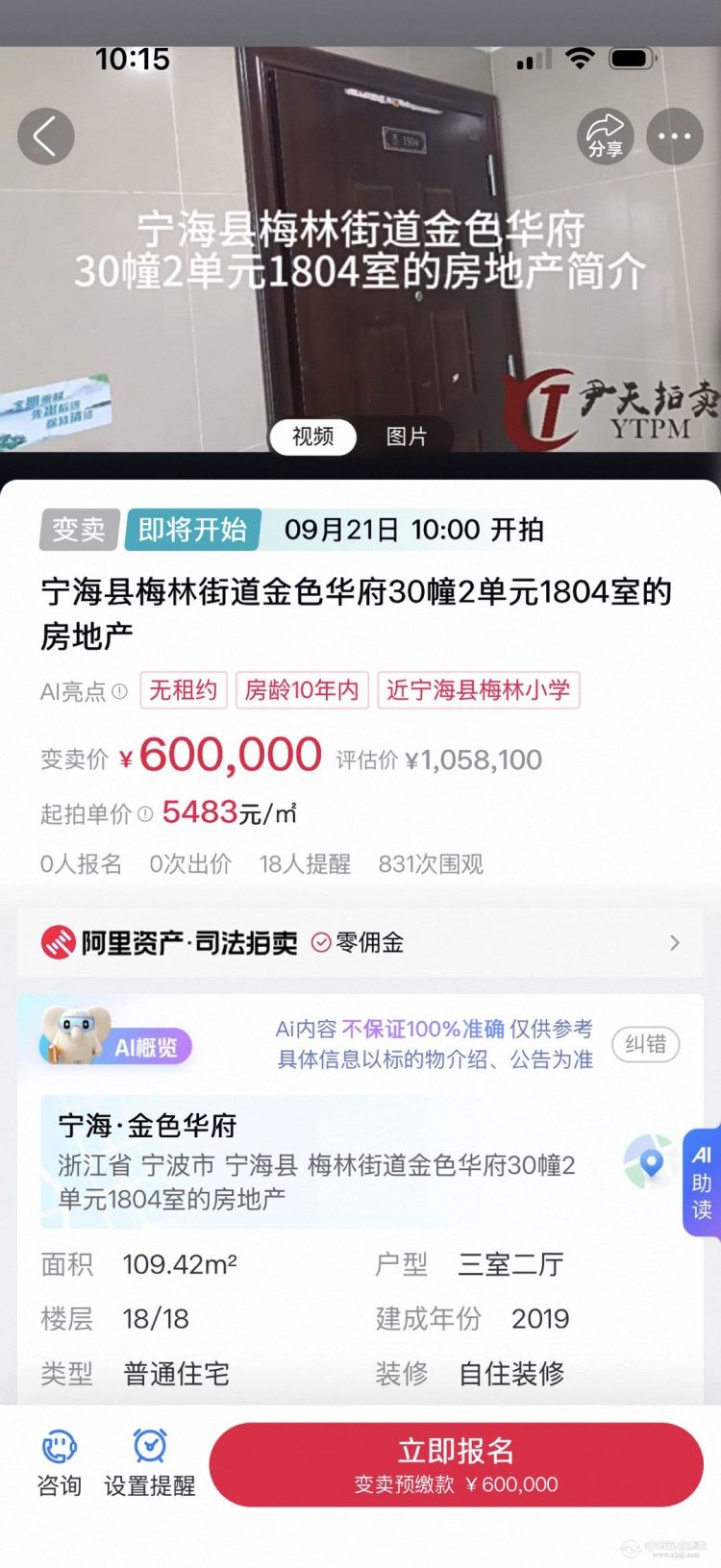Viewport: 721px width, 1568px height.
Task: Select the 近宁海县梅林小学 tag
Action: (x=479, y=690)
